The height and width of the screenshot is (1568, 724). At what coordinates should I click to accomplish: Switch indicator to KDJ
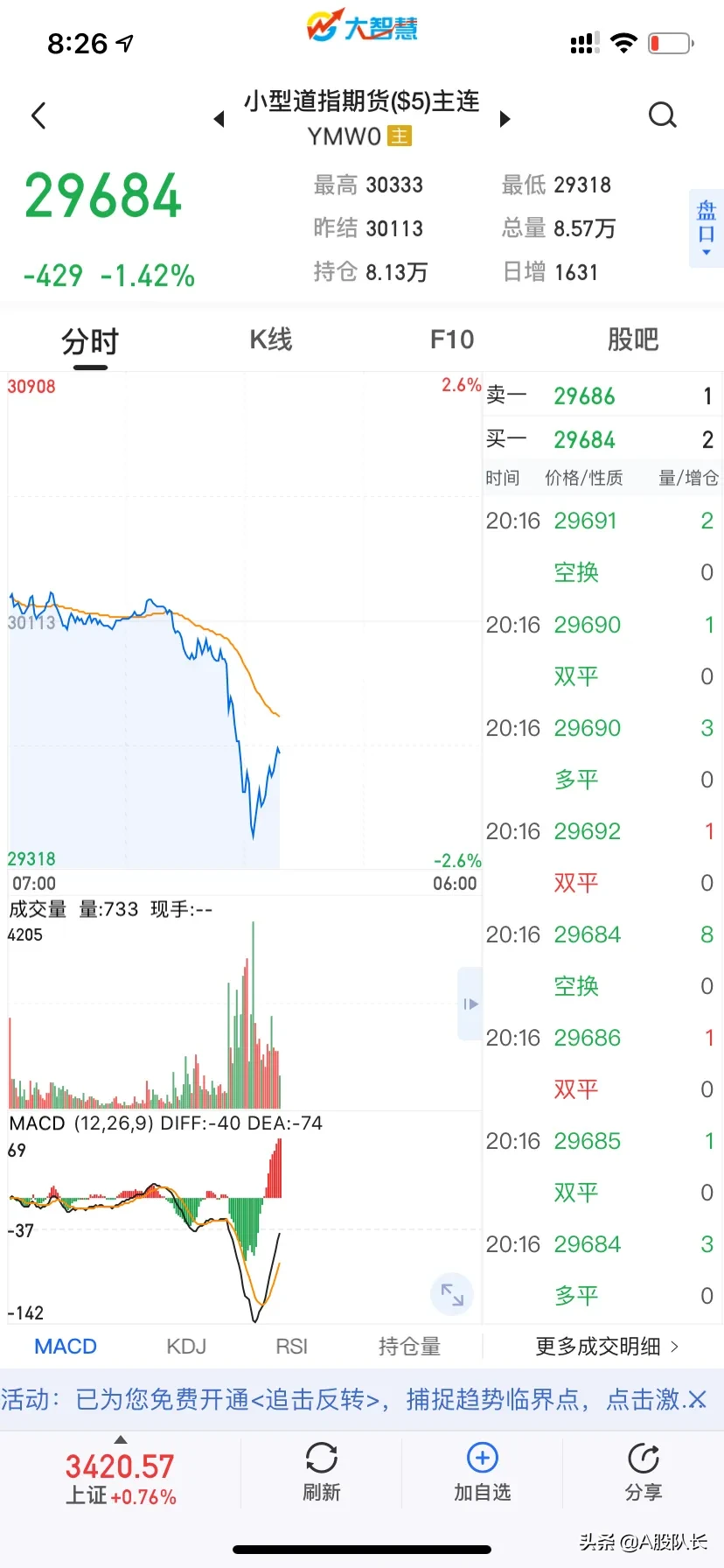click(186, 1347)
